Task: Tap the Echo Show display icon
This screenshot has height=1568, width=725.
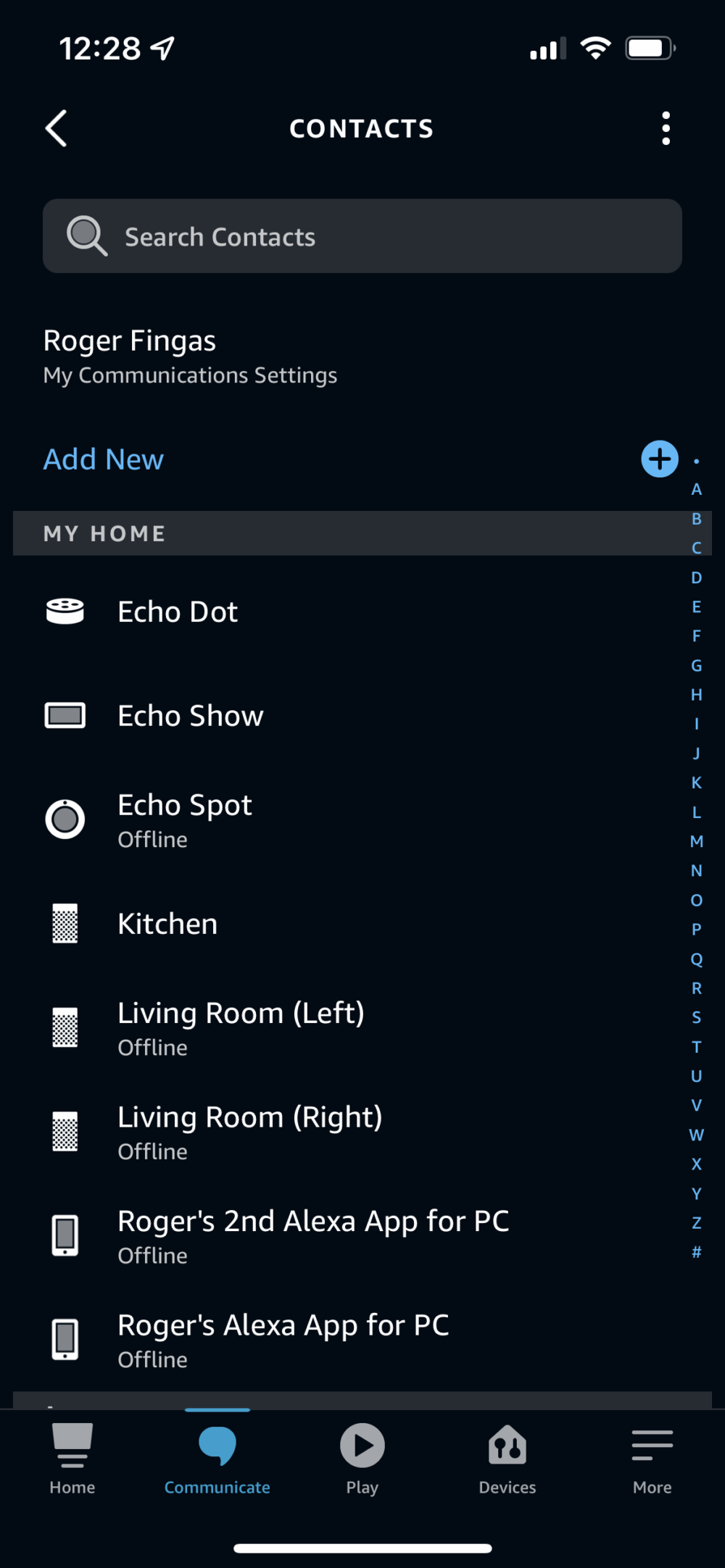Action: click(x=65, y=715)
